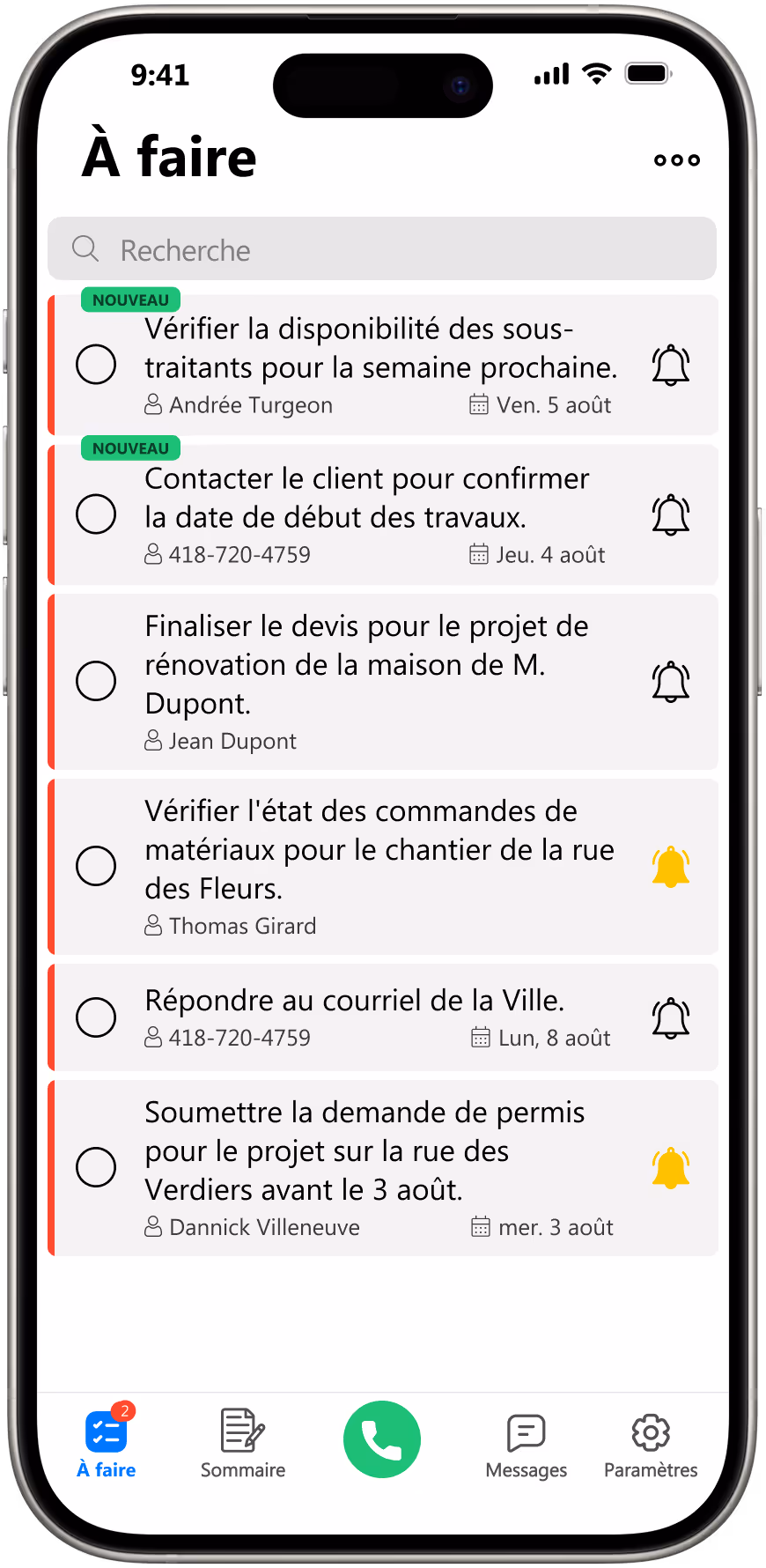
Task: Tap the Recherche search field
Action: click(382, 249)
